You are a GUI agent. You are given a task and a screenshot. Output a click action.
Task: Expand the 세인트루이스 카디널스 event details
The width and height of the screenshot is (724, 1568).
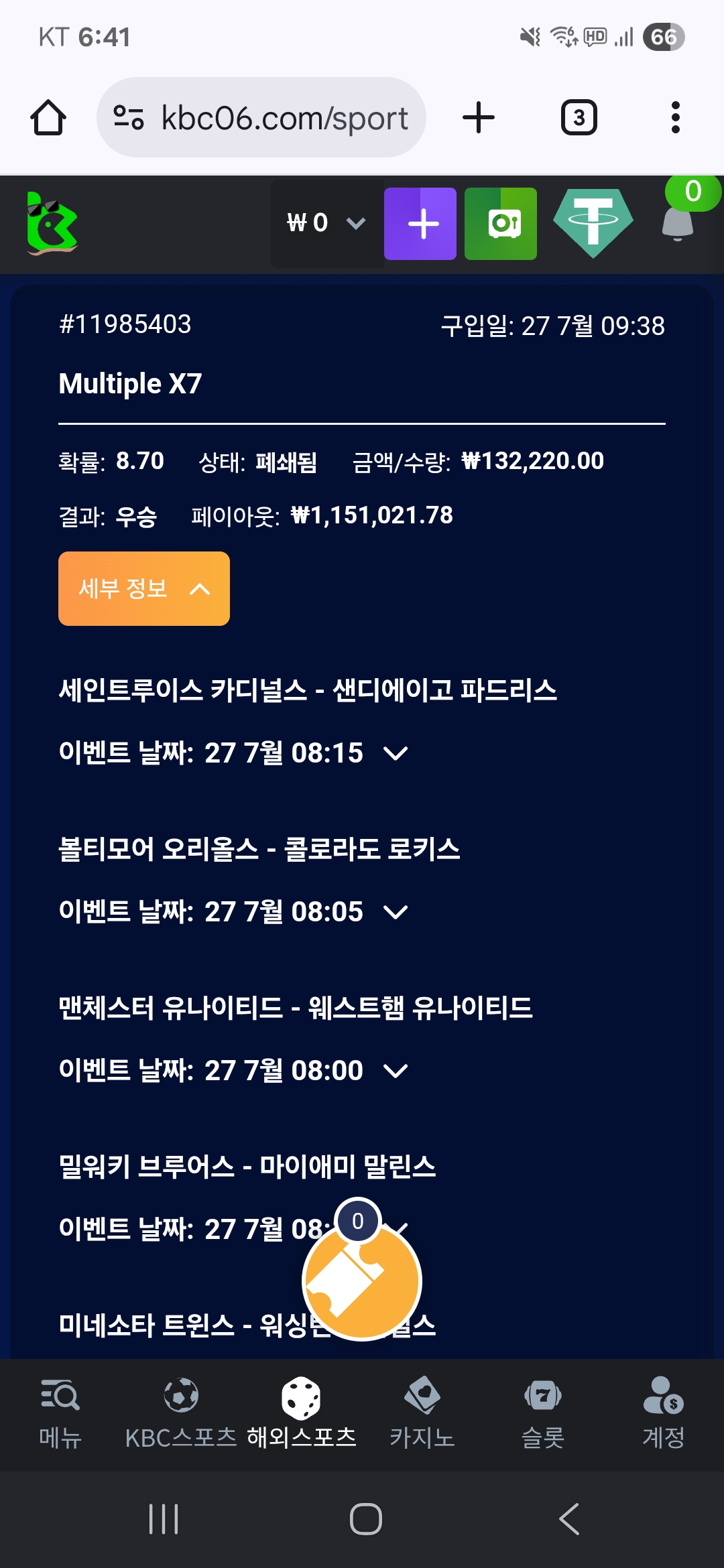tap(396, 753)
